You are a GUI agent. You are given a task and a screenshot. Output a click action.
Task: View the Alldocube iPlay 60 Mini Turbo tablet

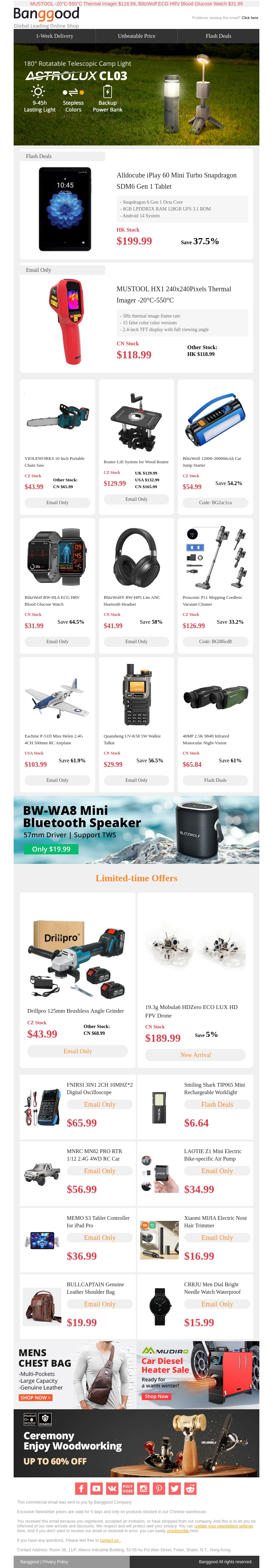tap(176, 181)
